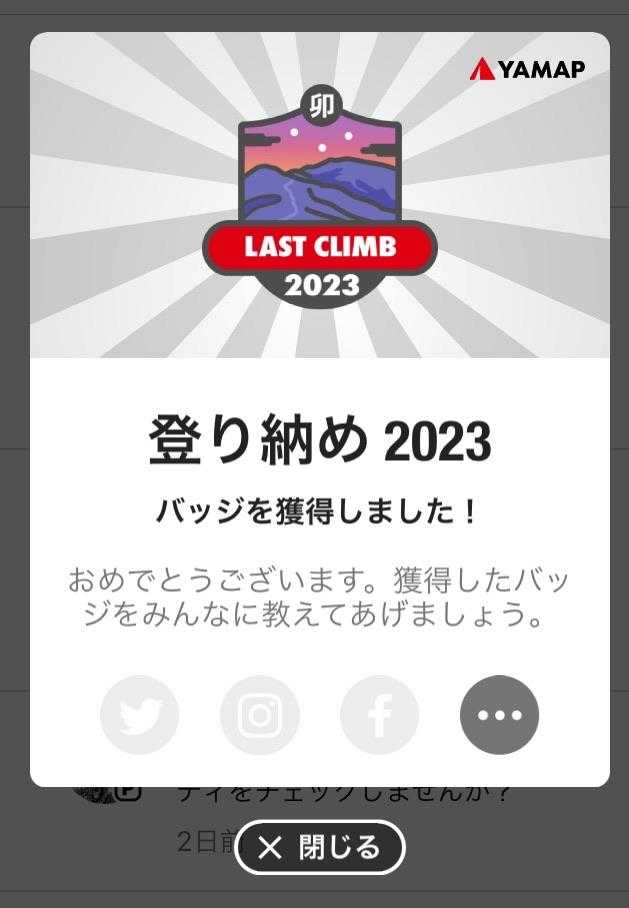Share the badge on Facebook
The width and height of the screenshot is (629, 908).
pyautogui.click(x=380, y=715)
